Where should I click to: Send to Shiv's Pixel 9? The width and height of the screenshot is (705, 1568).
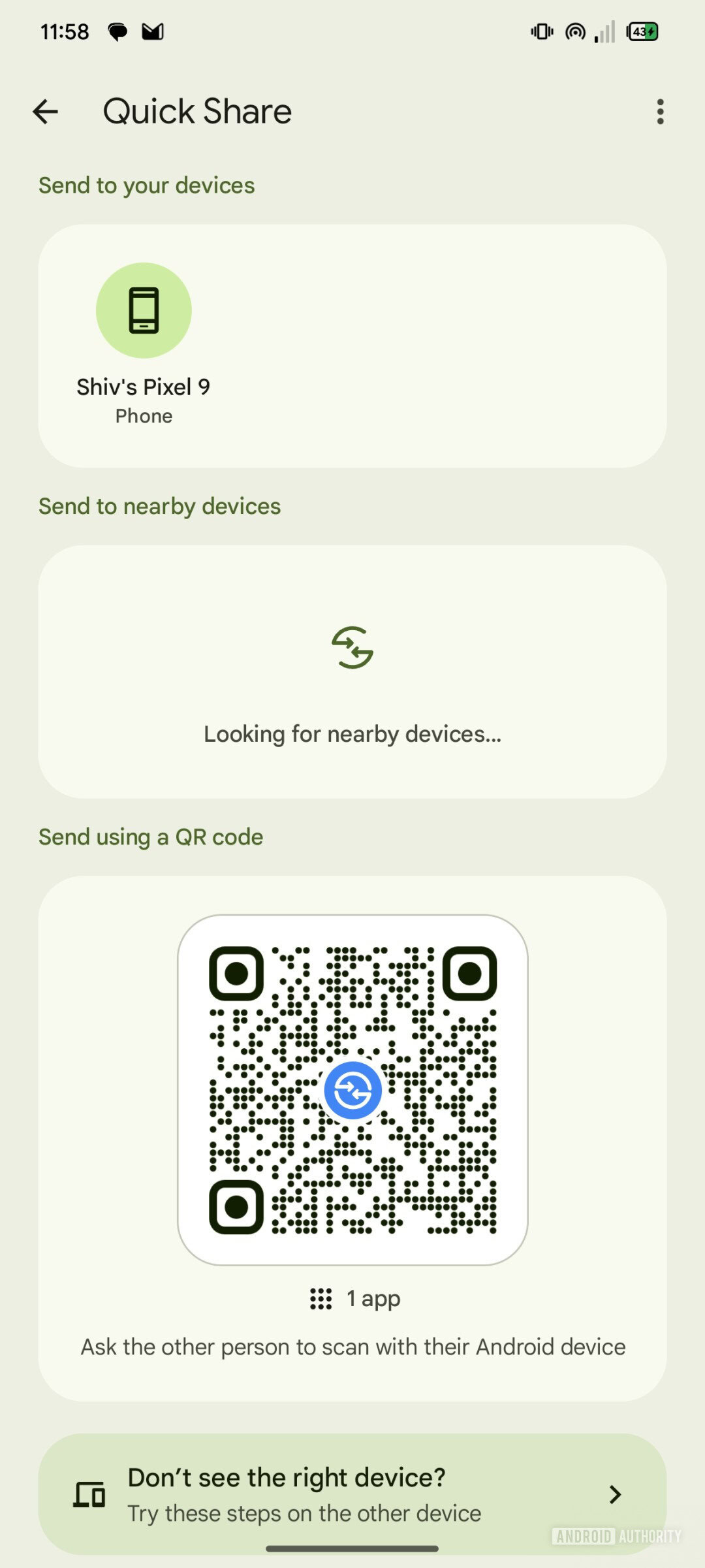pos(144,312)
